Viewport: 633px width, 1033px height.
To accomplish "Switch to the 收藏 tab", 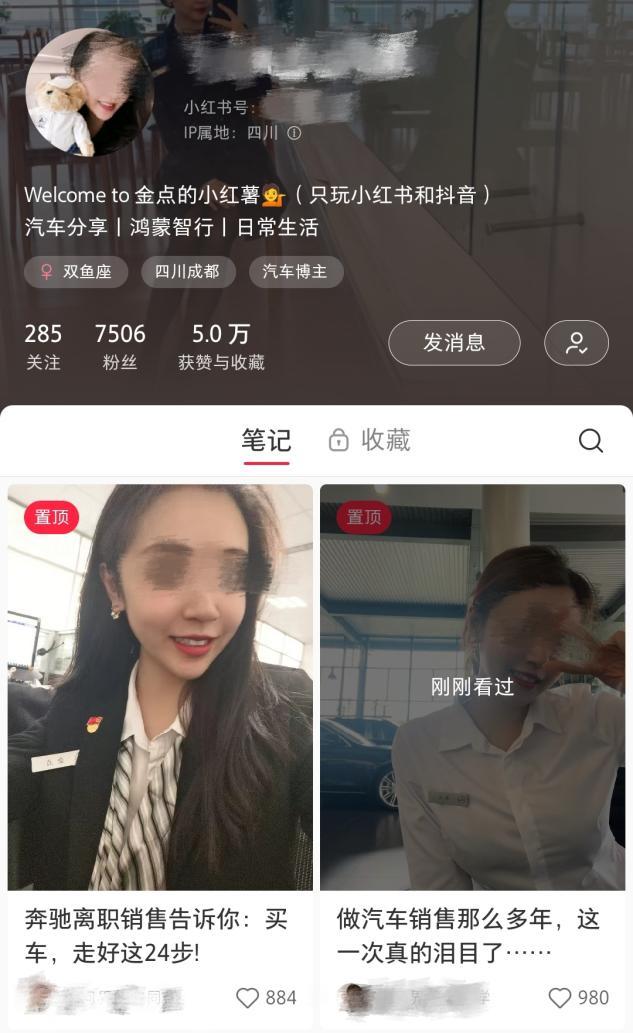I will point(370,440).
